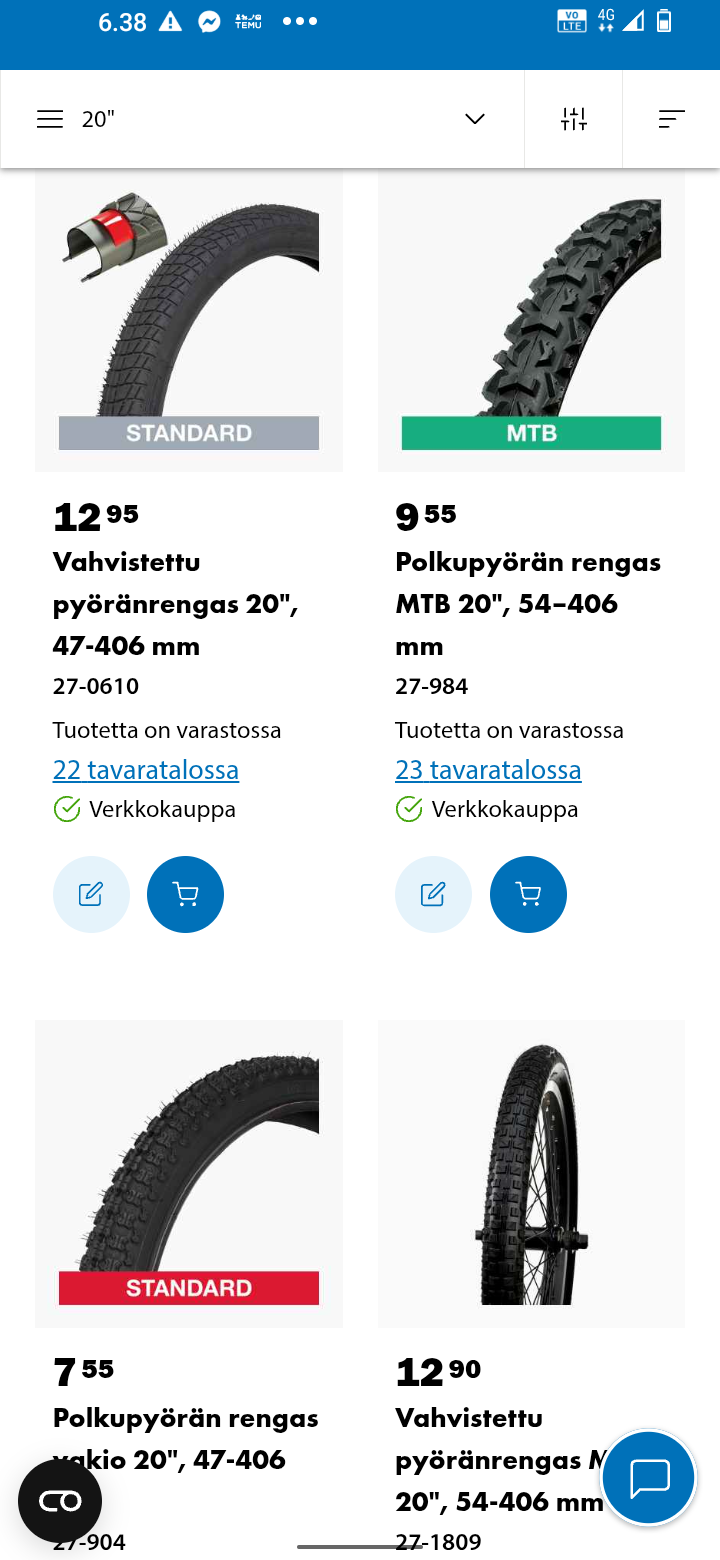This screenshot has width=720, height=1560.
Task: Start a customer support chat
Action: tap(648, 1477)
